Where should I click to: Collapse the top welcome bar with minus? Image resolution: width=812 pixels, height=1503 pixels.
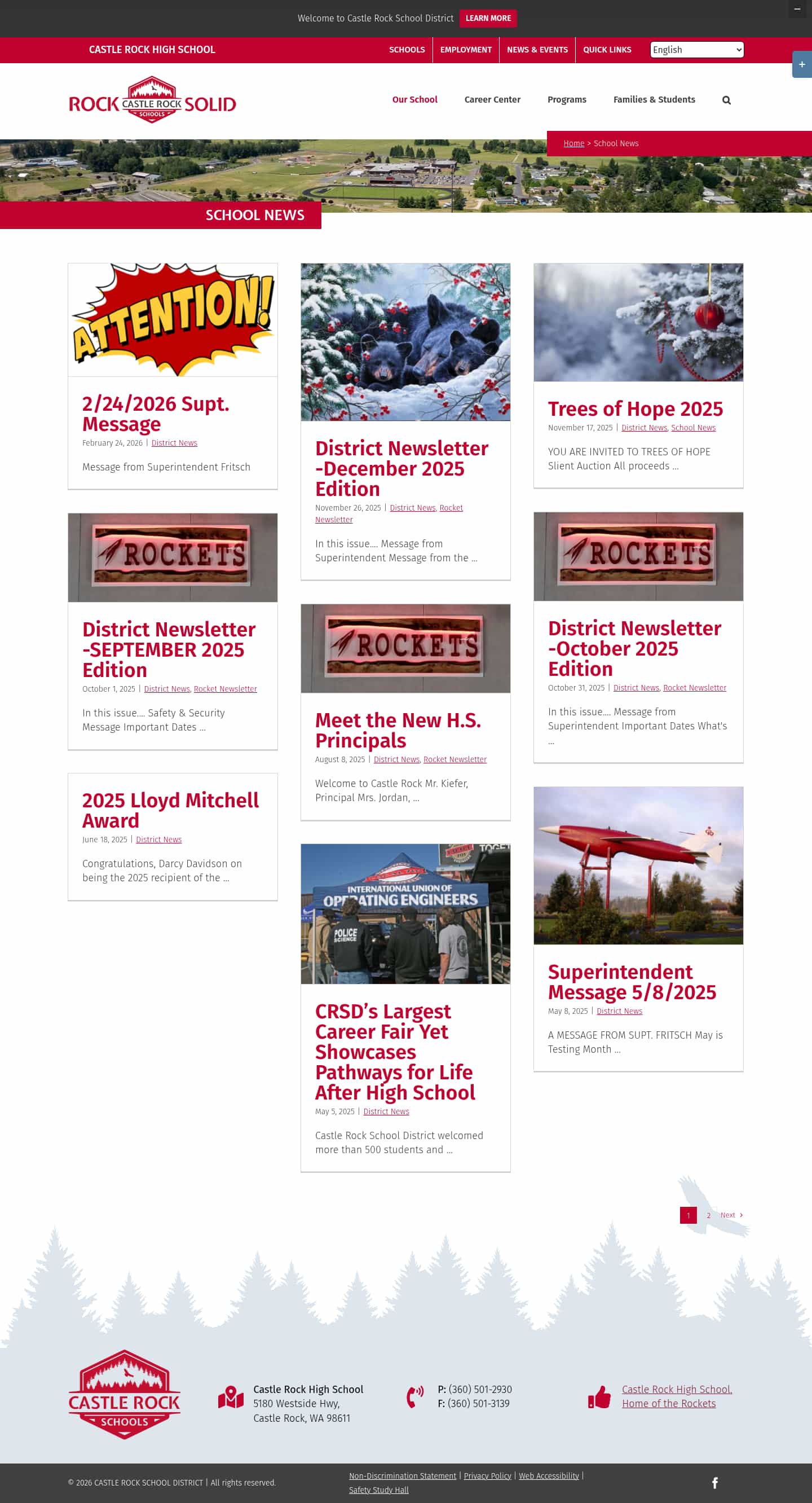click(797, 9)
